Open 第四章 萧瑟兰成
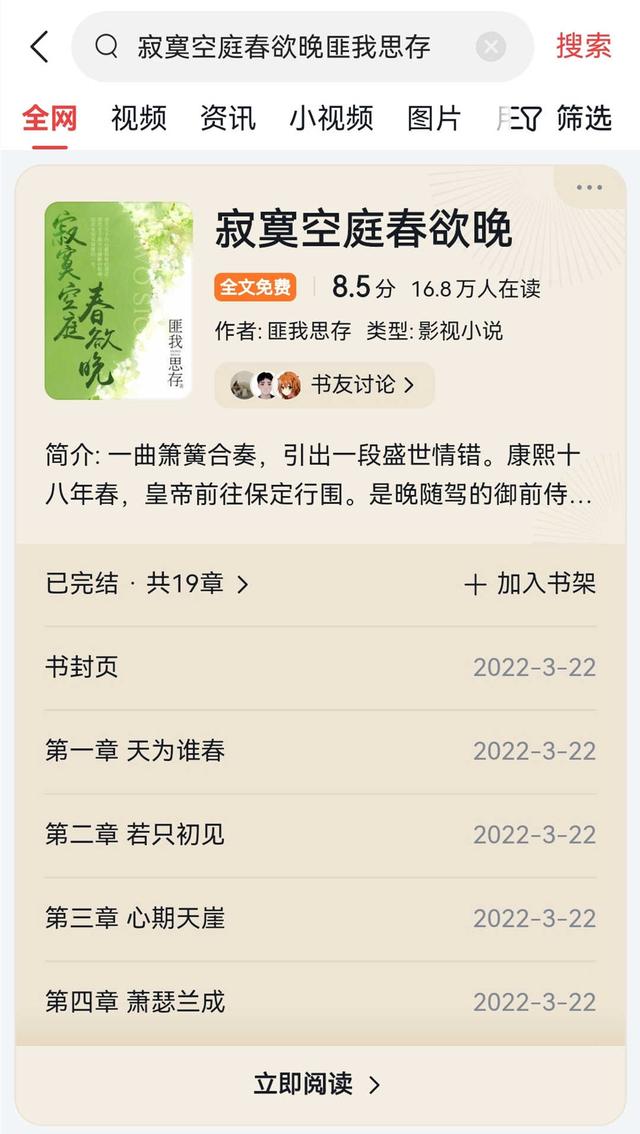The width and height of the screenshot is (640, 1134). (320, 1002)
